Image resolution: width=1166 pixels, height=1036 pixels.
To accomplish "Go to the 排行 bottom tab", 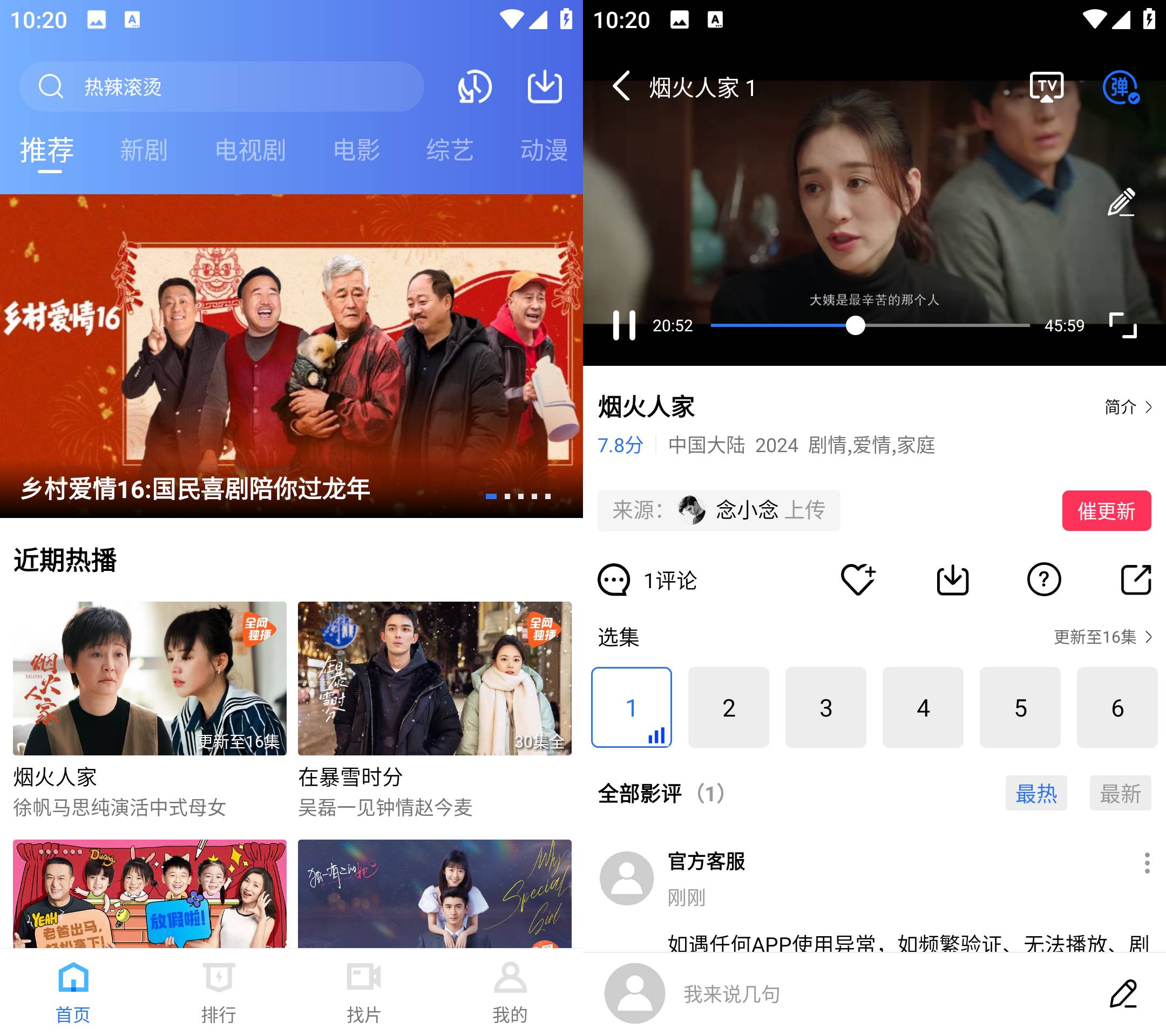I will [219, 991].
